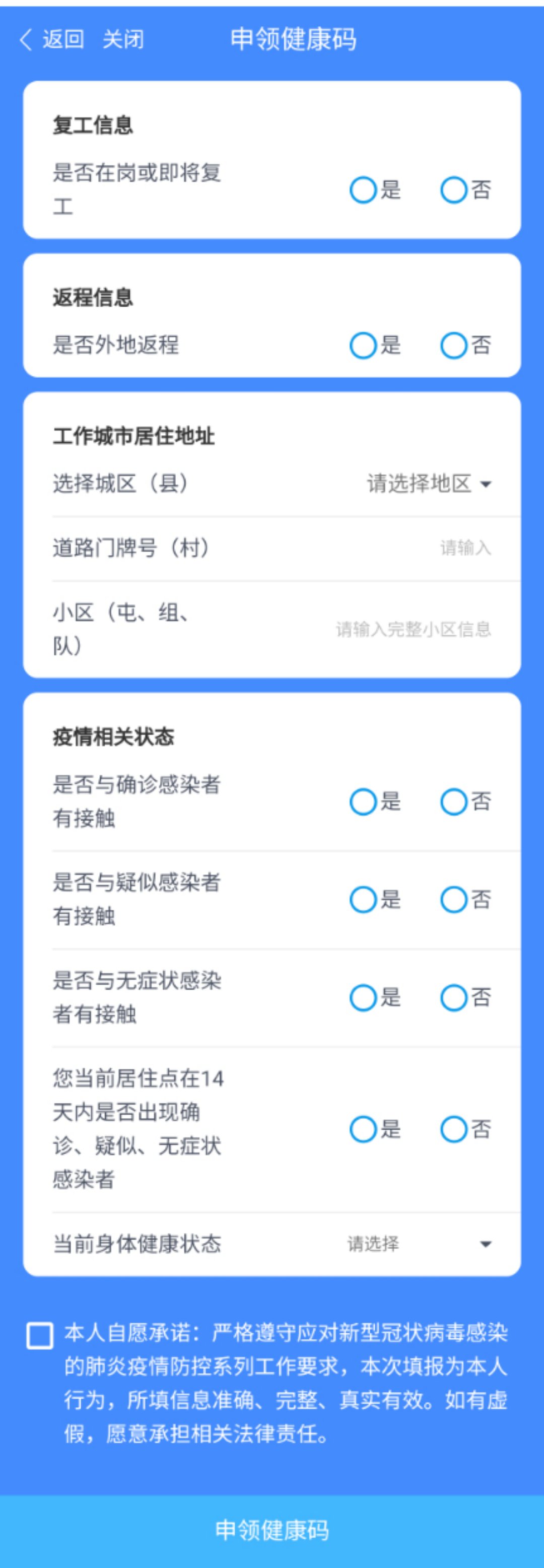Focus the 请输入完整小区信息 field
Viewport: 544px width, 1568px height.
point(413,630)
